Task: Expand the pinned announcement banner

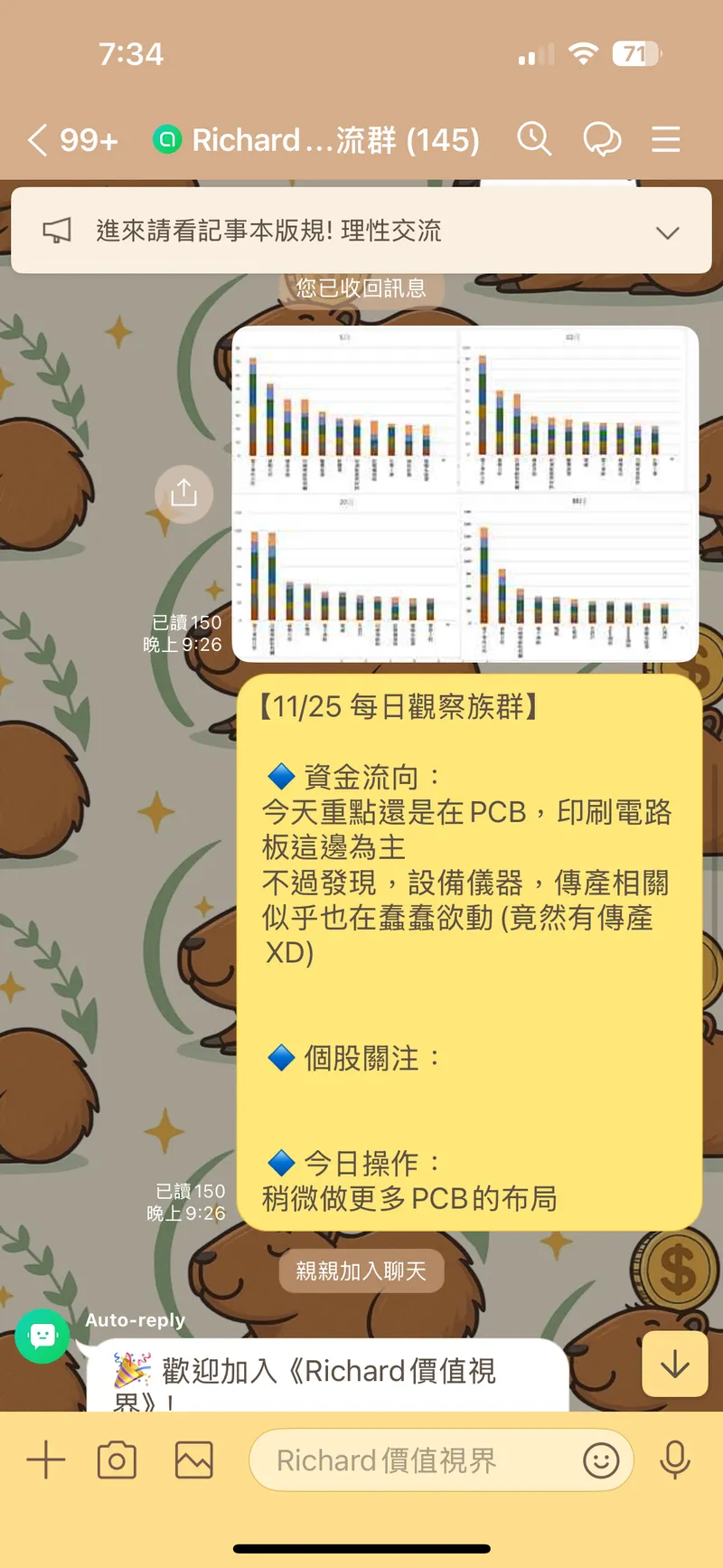Action: point(667,232)
